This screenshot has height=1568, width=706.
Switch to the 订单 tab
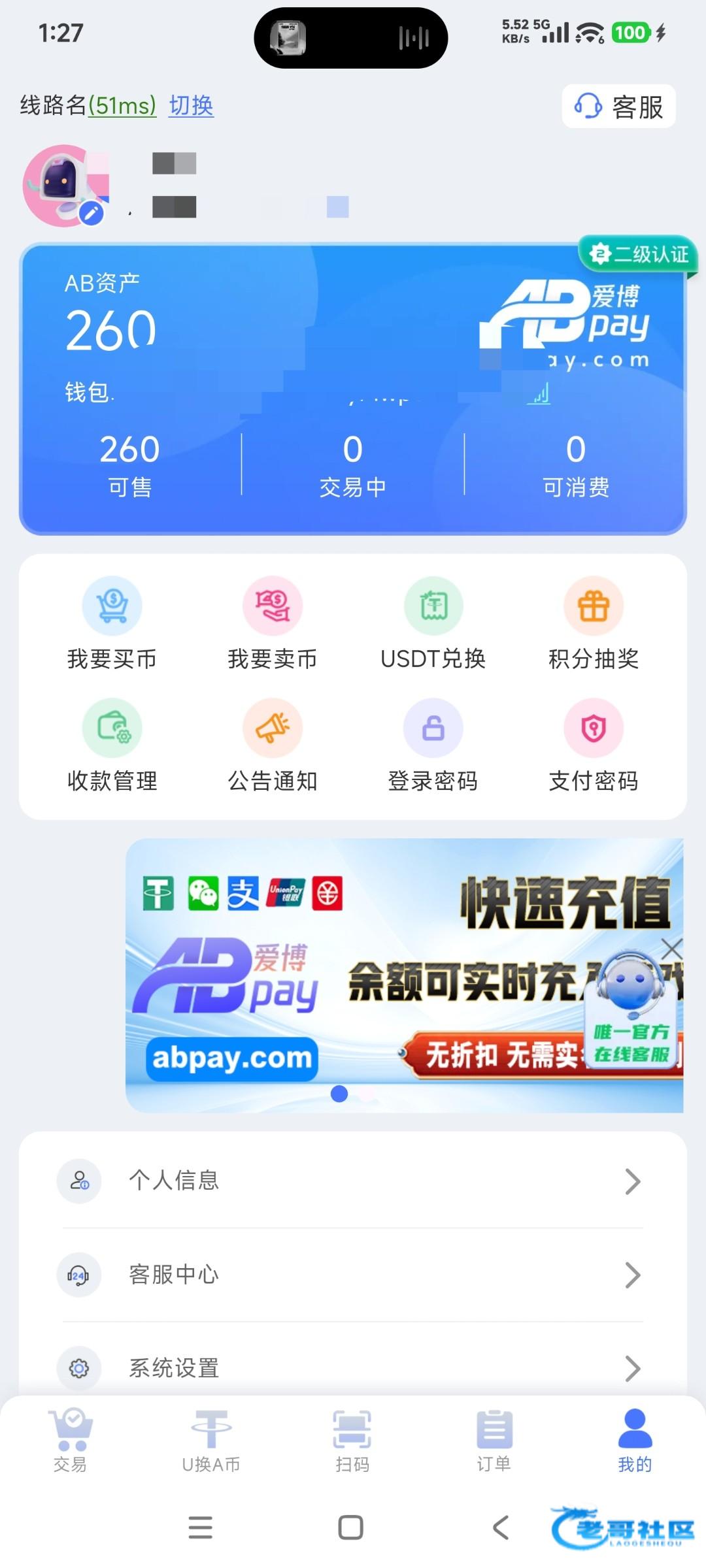(x=494, y=1441)
